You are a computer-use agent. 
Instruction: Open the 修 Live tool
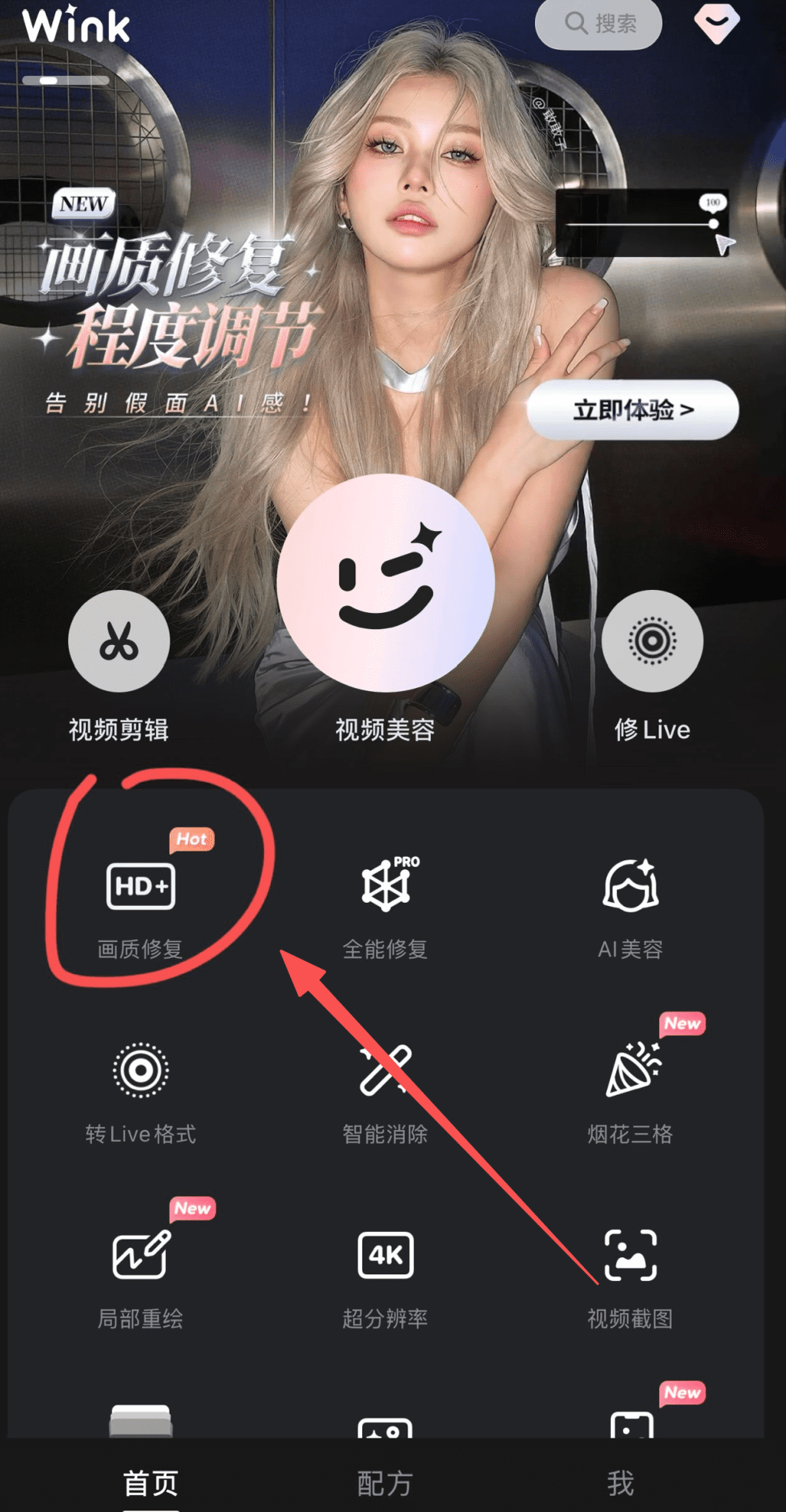pos(652,641)
